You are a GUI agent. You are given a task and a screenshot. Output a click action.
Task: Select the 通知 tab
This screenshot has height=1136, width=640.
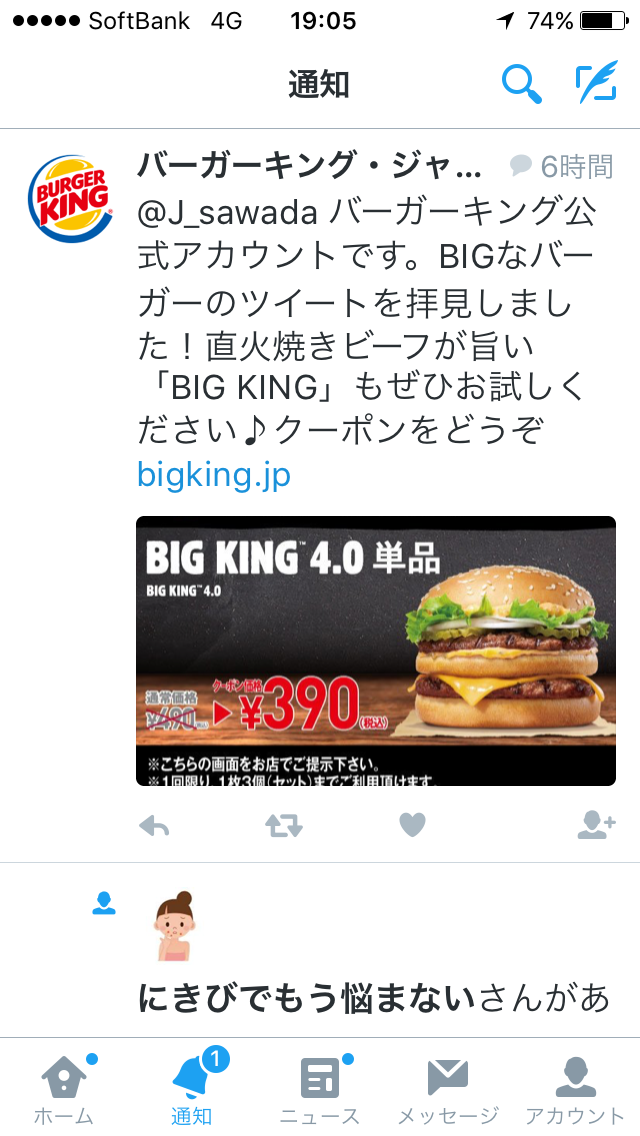[192, 1089]
